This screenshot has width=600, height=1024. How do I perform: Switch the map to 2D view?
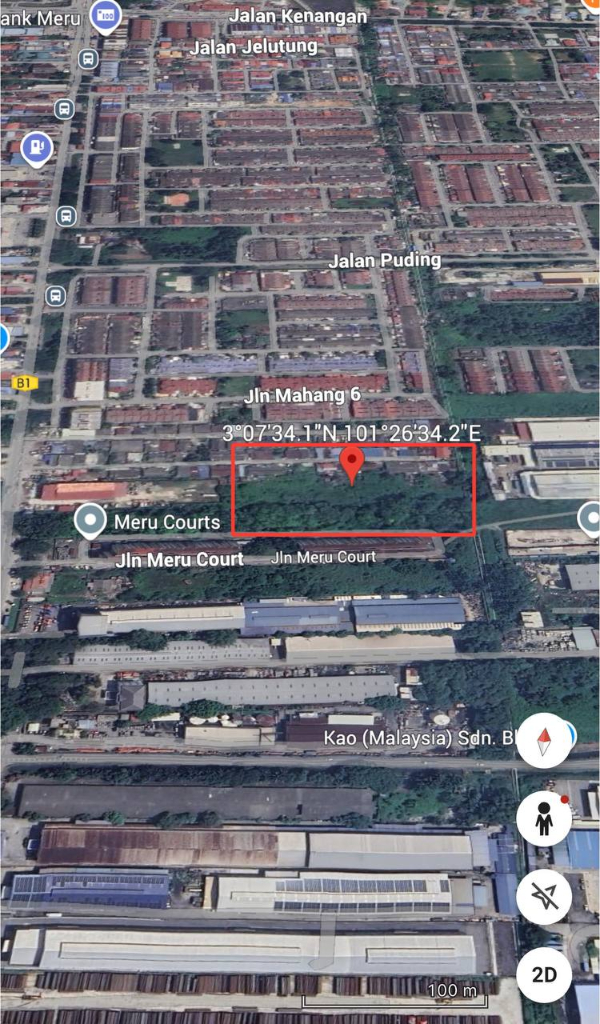[x=544, y=974]
